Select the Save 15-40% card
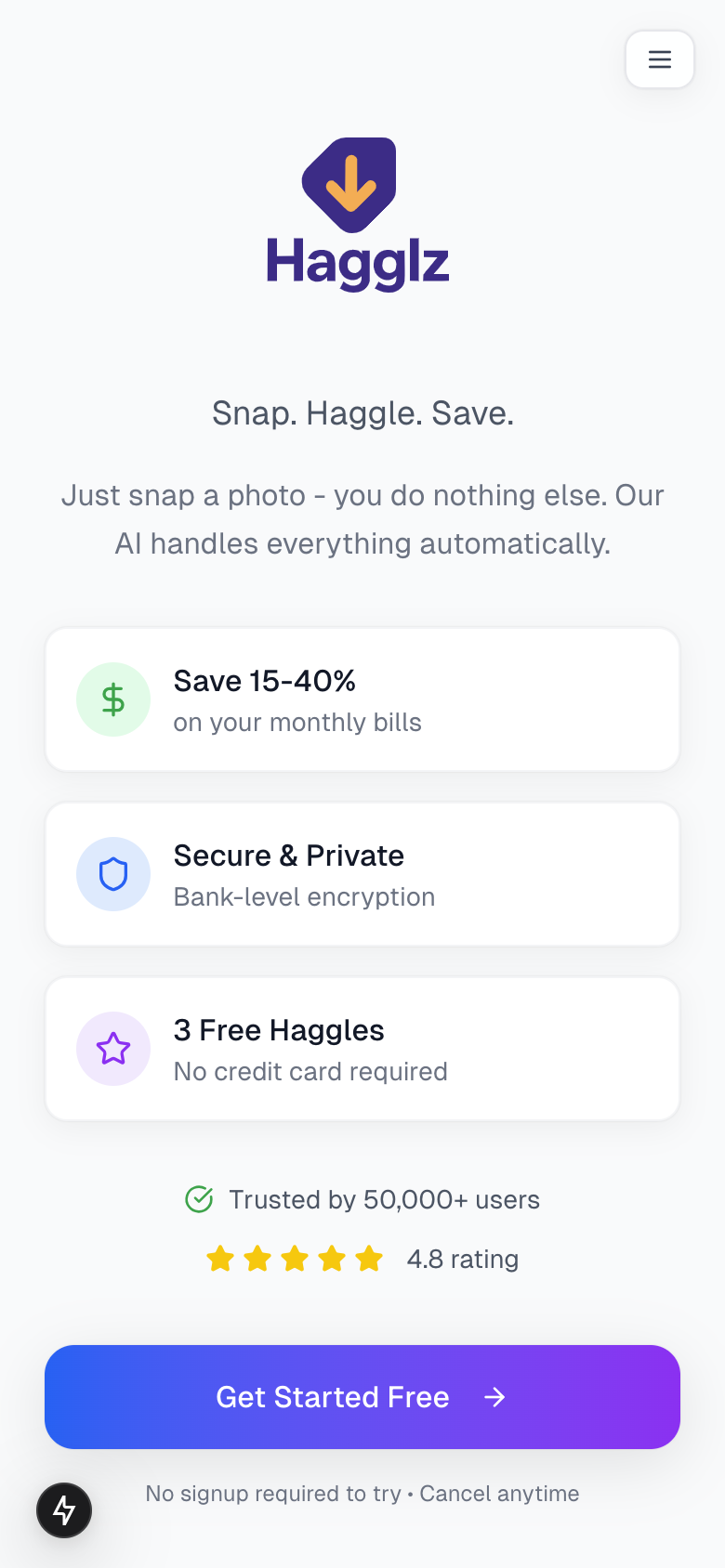Viewport: 725px width, 1568px height. [362, 699]
